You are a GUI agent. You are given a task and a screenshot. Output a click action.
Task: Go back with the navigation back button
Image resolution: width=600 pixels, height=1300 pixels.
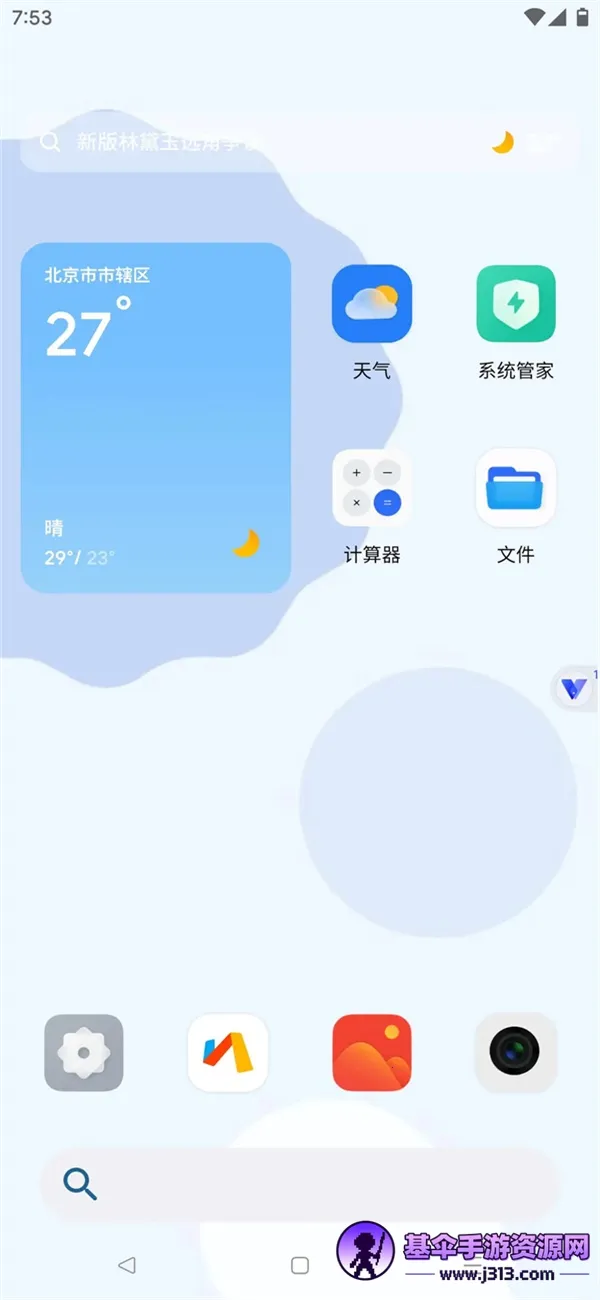[127, 1265]
